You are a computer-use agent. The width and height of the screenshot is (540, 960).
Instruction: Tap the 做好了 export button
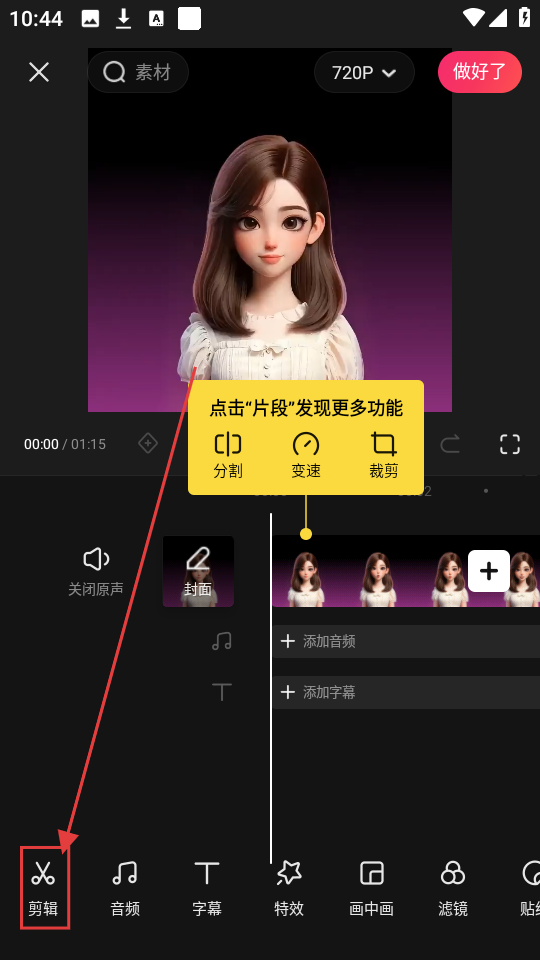point(479,72)
